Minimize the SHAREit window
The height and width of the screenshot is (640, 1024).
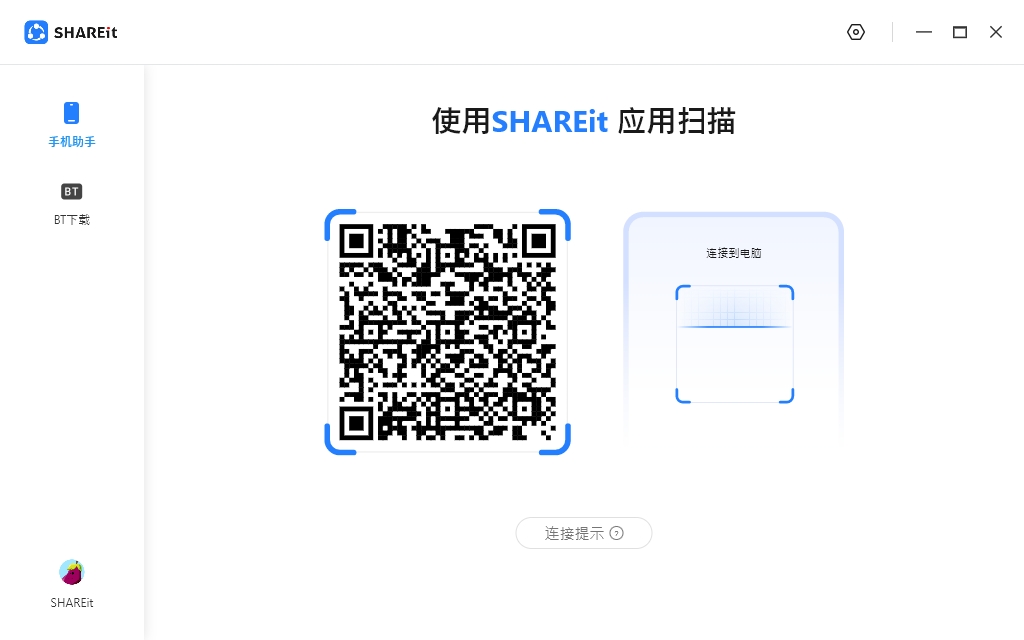(x=924, y=32)
